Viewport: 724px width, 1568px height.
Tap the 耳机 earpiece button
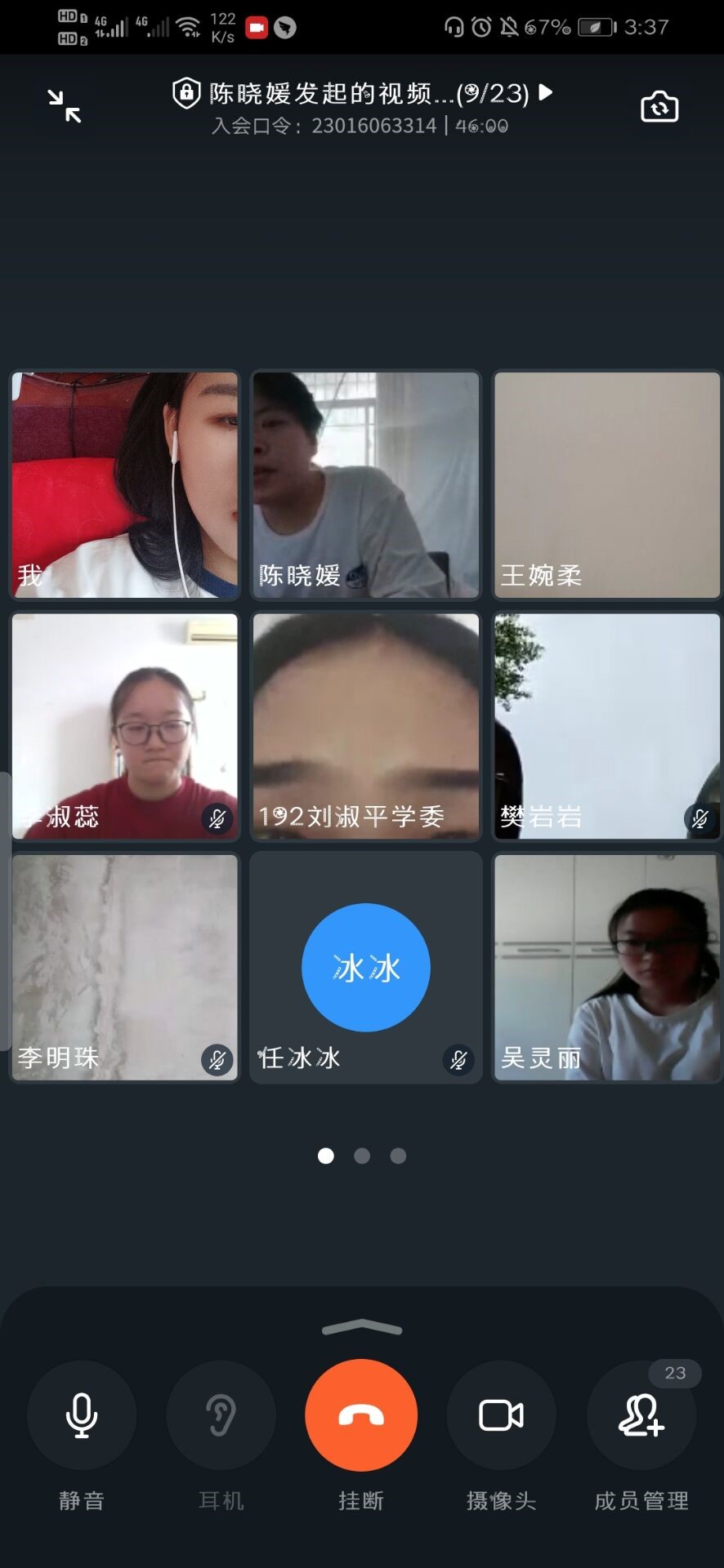(221, 1415)
